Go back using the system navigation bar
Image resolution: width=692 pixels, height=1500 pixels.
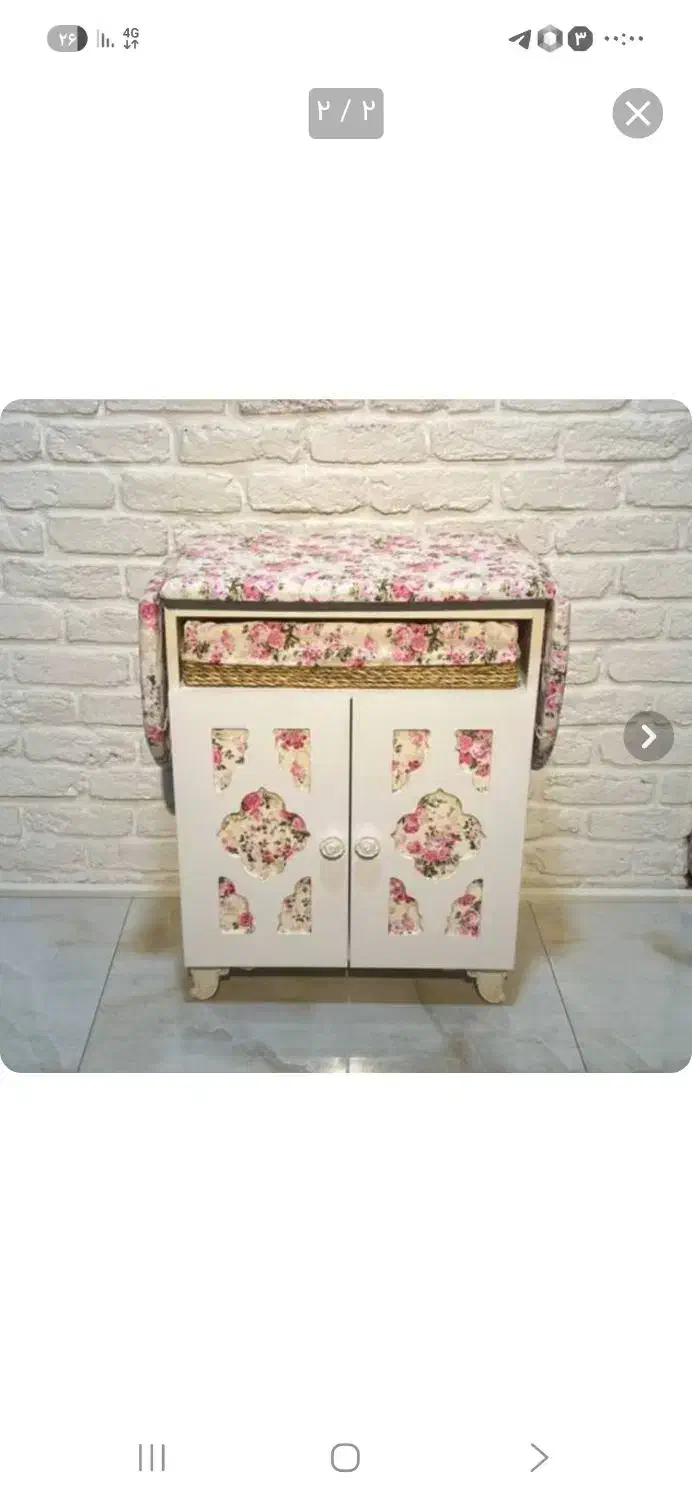[539, 1457]
